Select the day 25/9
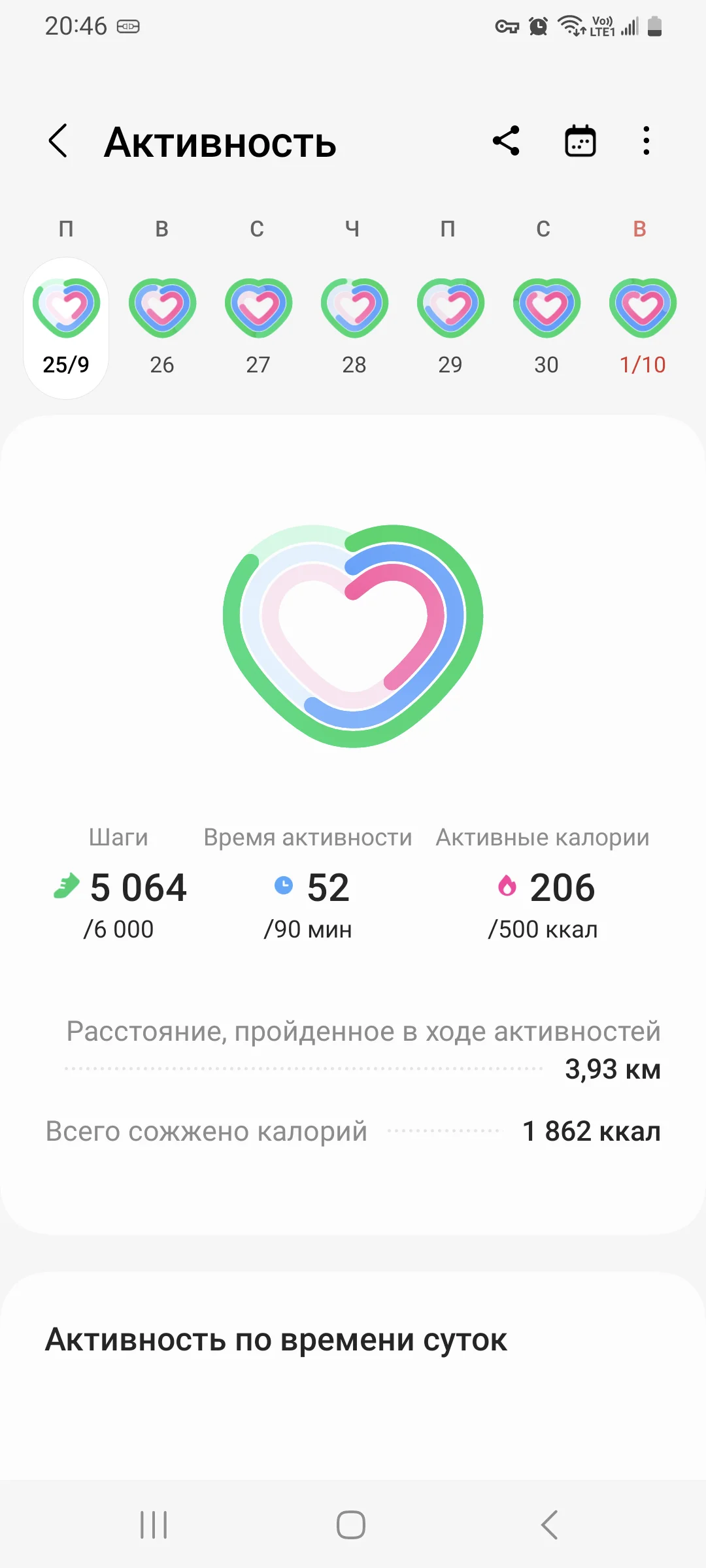Image resolution: width=706 pixels, height=1568 pixels. (66, 327)
